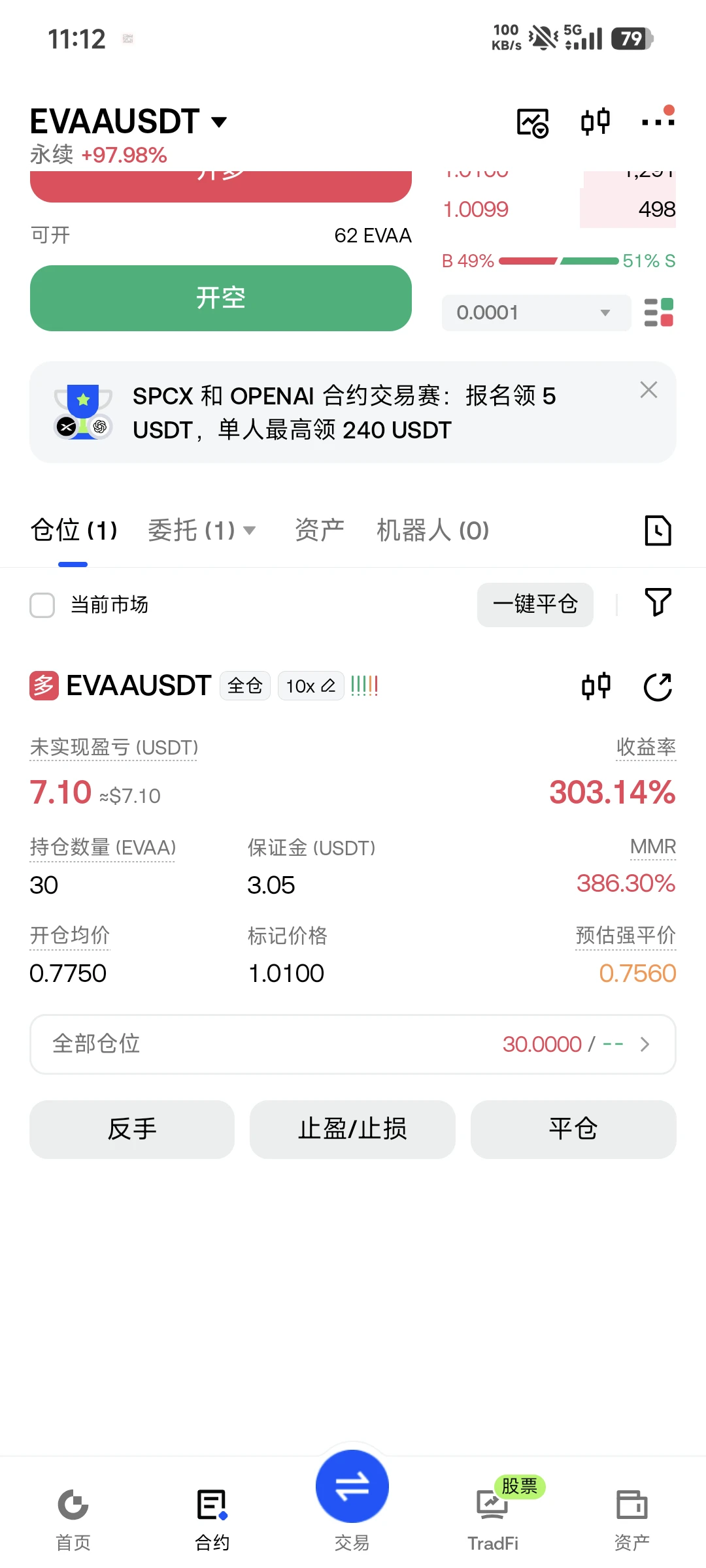
Task: Open order history document icon
Action: (x=658, y=530)
